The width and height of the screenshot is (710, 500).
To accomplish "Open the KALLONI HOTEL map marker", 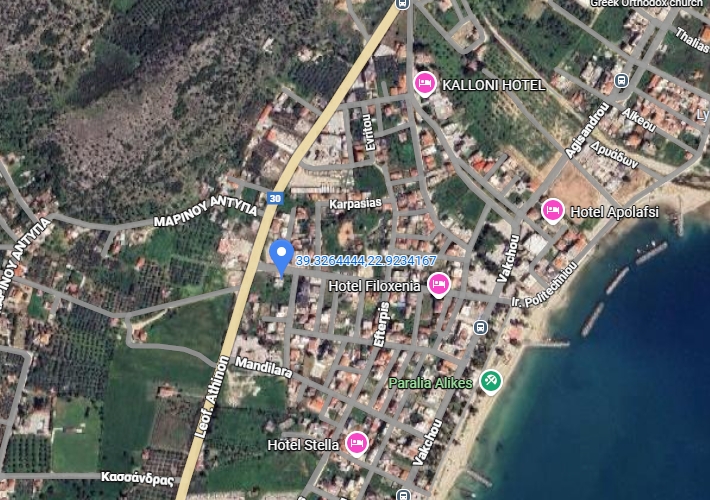I will [x=424, y=84].
